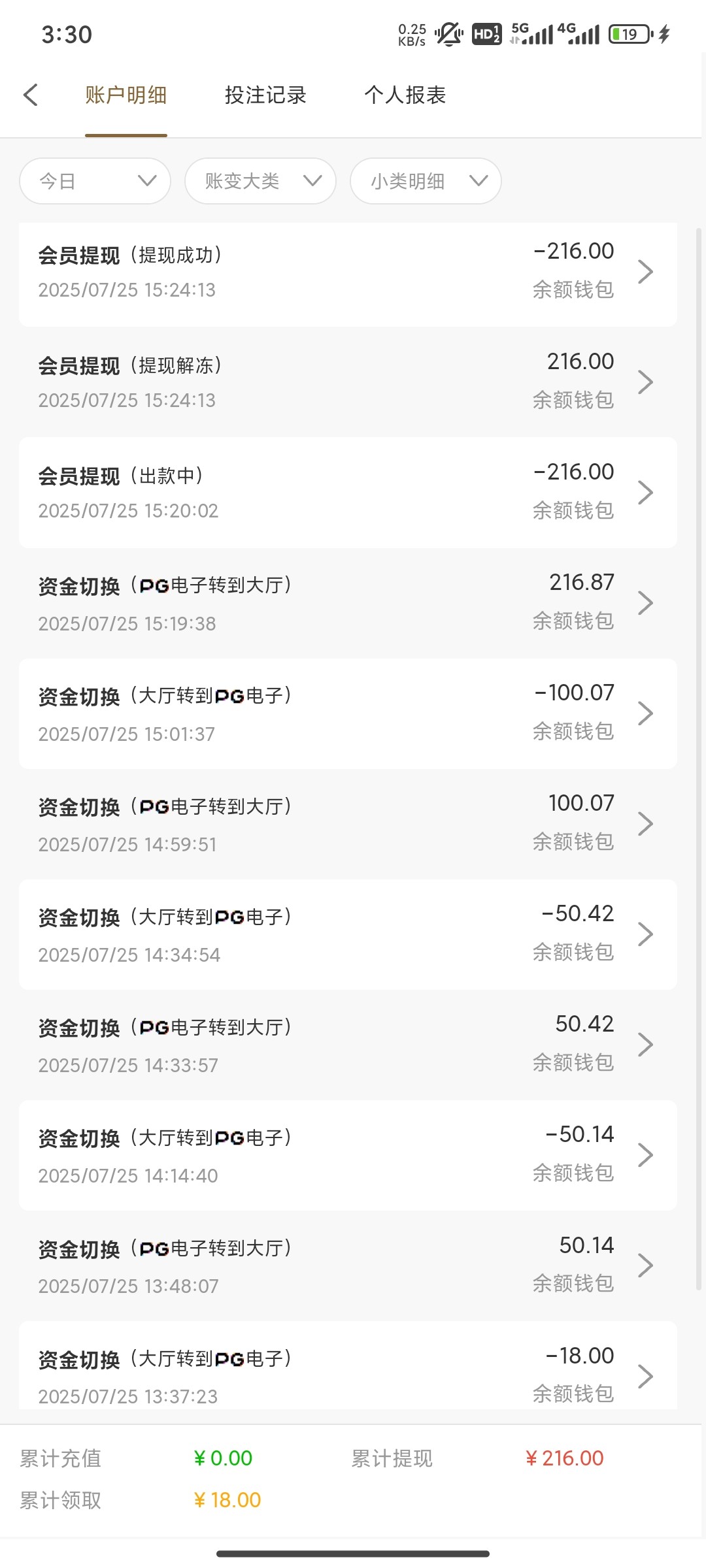Open the -50.14 大厅转到PG电子 record
Image resolution: width=706 pixels, height=1568 pixels.
(348, 1155)
